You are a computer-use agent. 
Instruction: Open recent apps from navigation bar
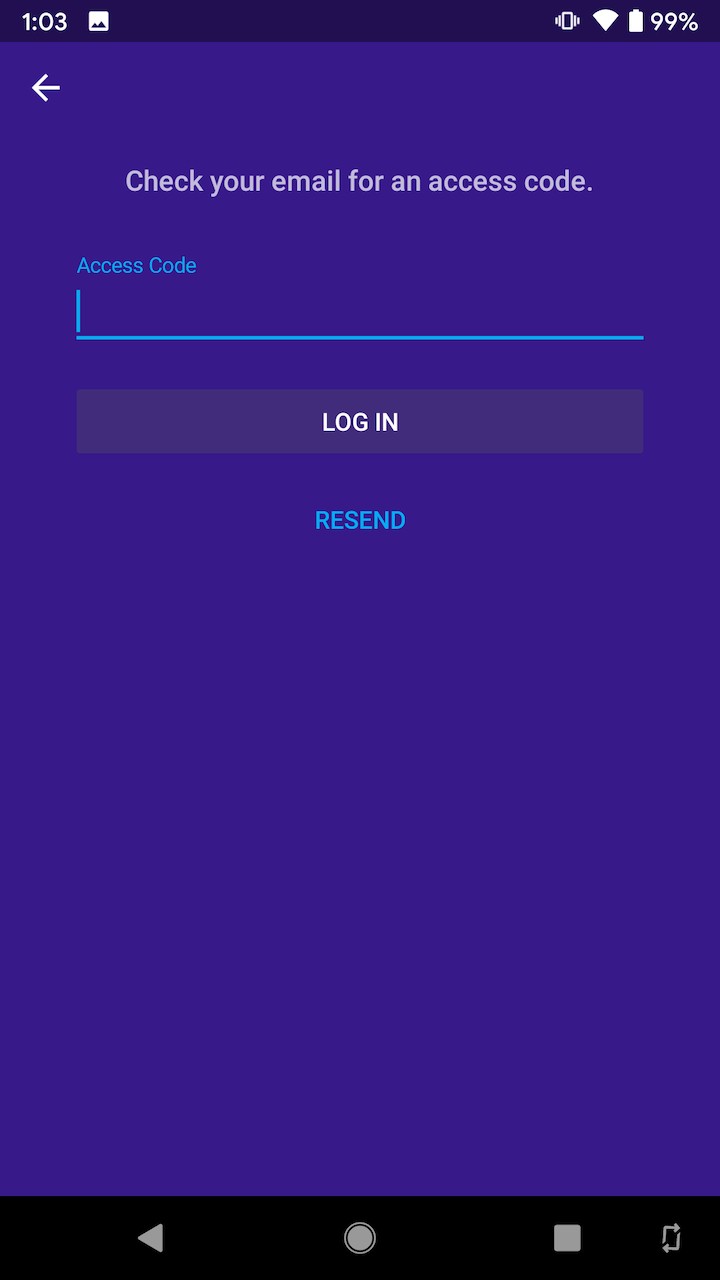[567, 1238]
